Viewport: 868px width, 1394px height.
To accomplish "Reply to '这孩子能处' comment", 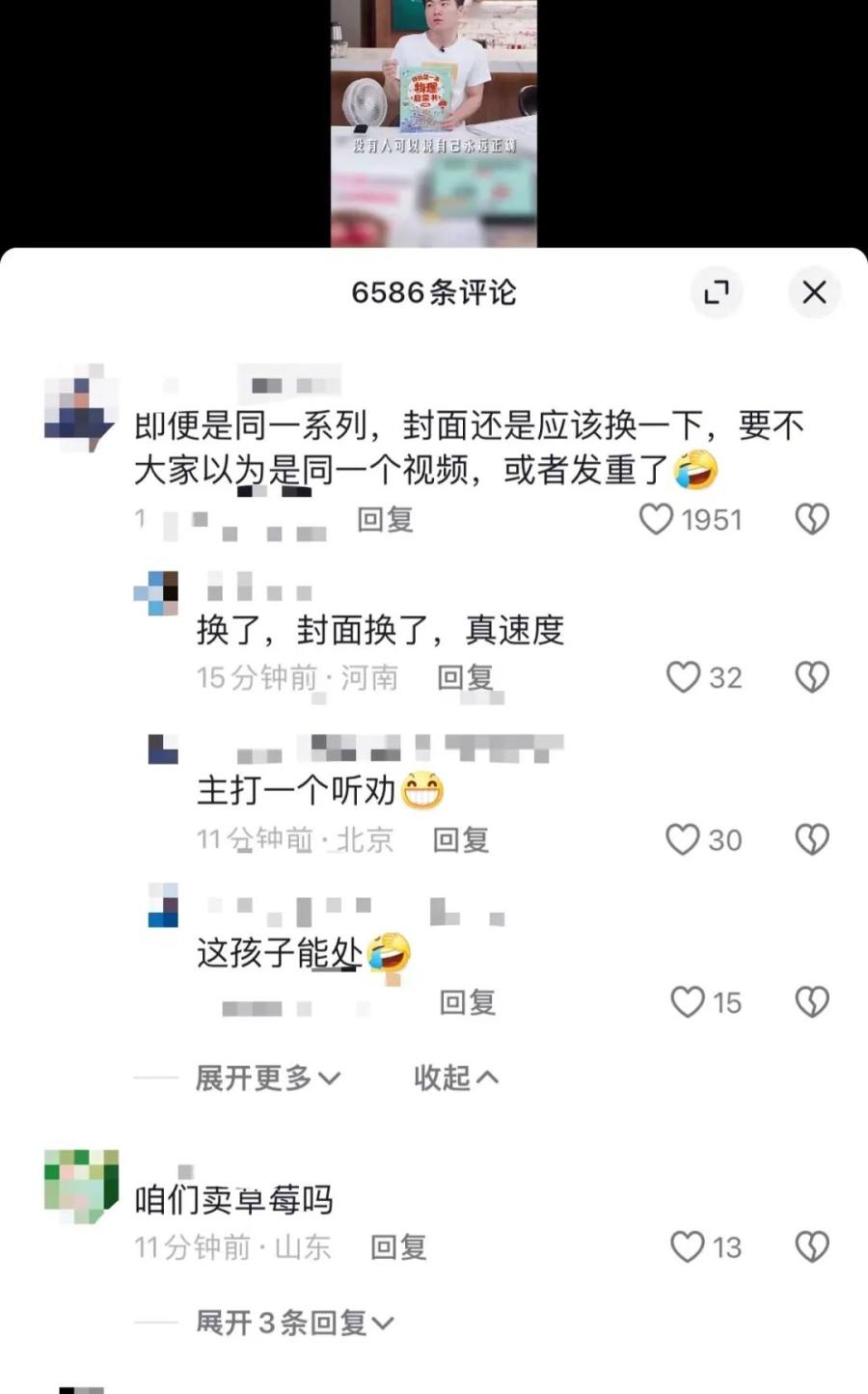I will [x=468, y=1002].
